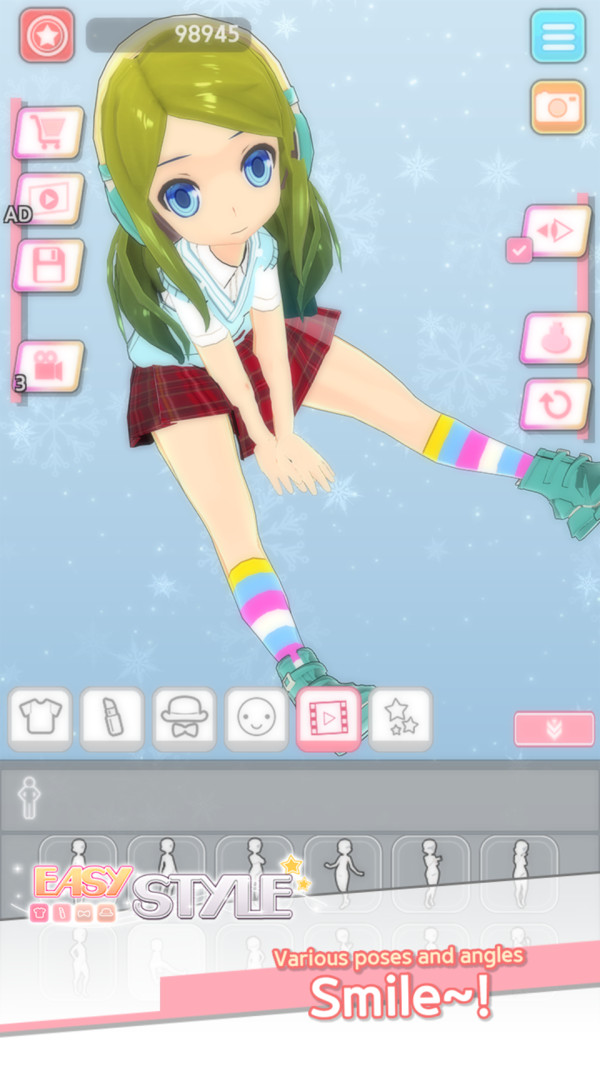Image resolution: width=600 pixels, height=1066 pixels.
Task: Tap the snowman background button
Action: 555,338
